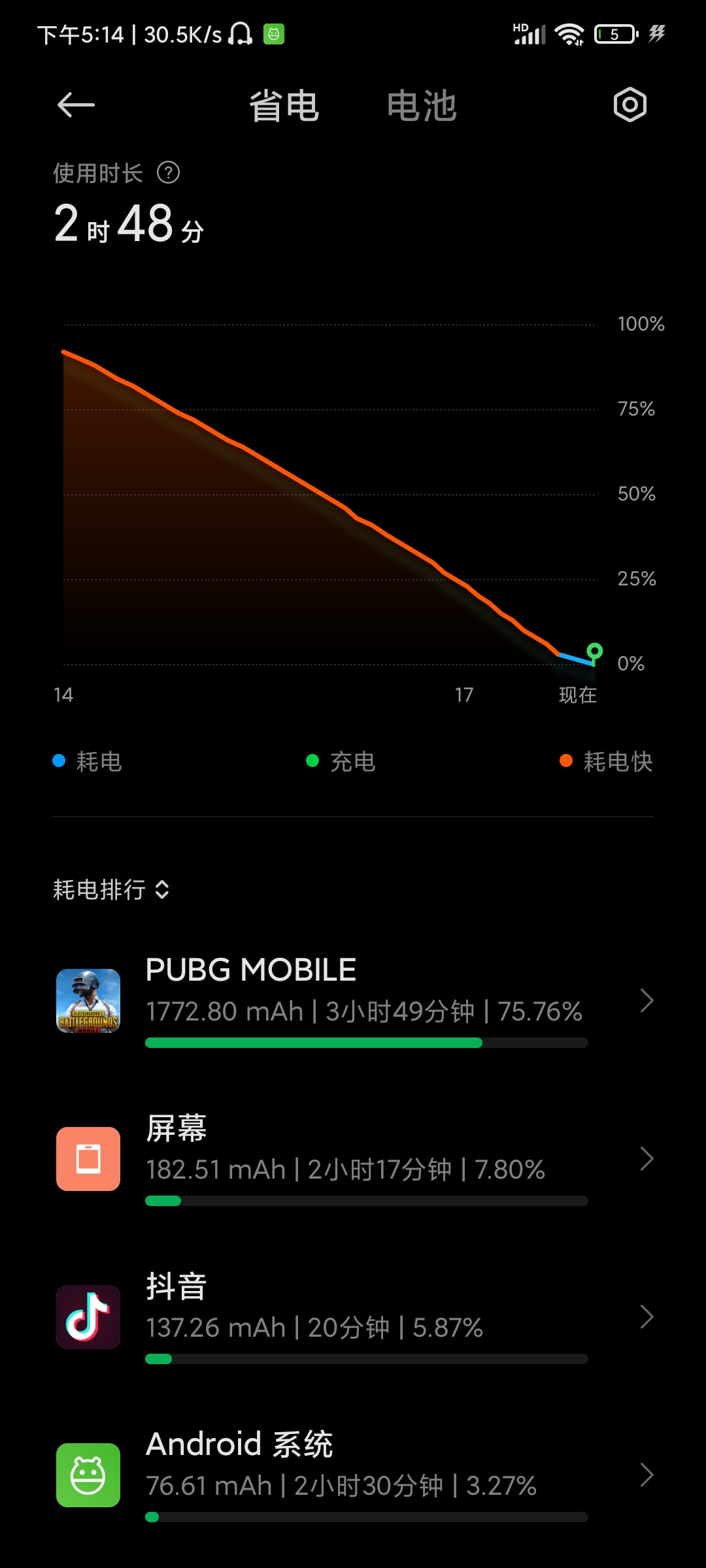The image size is (706, 1568).
Task: Switch to the 省电 tab
Action: [284, 106]
